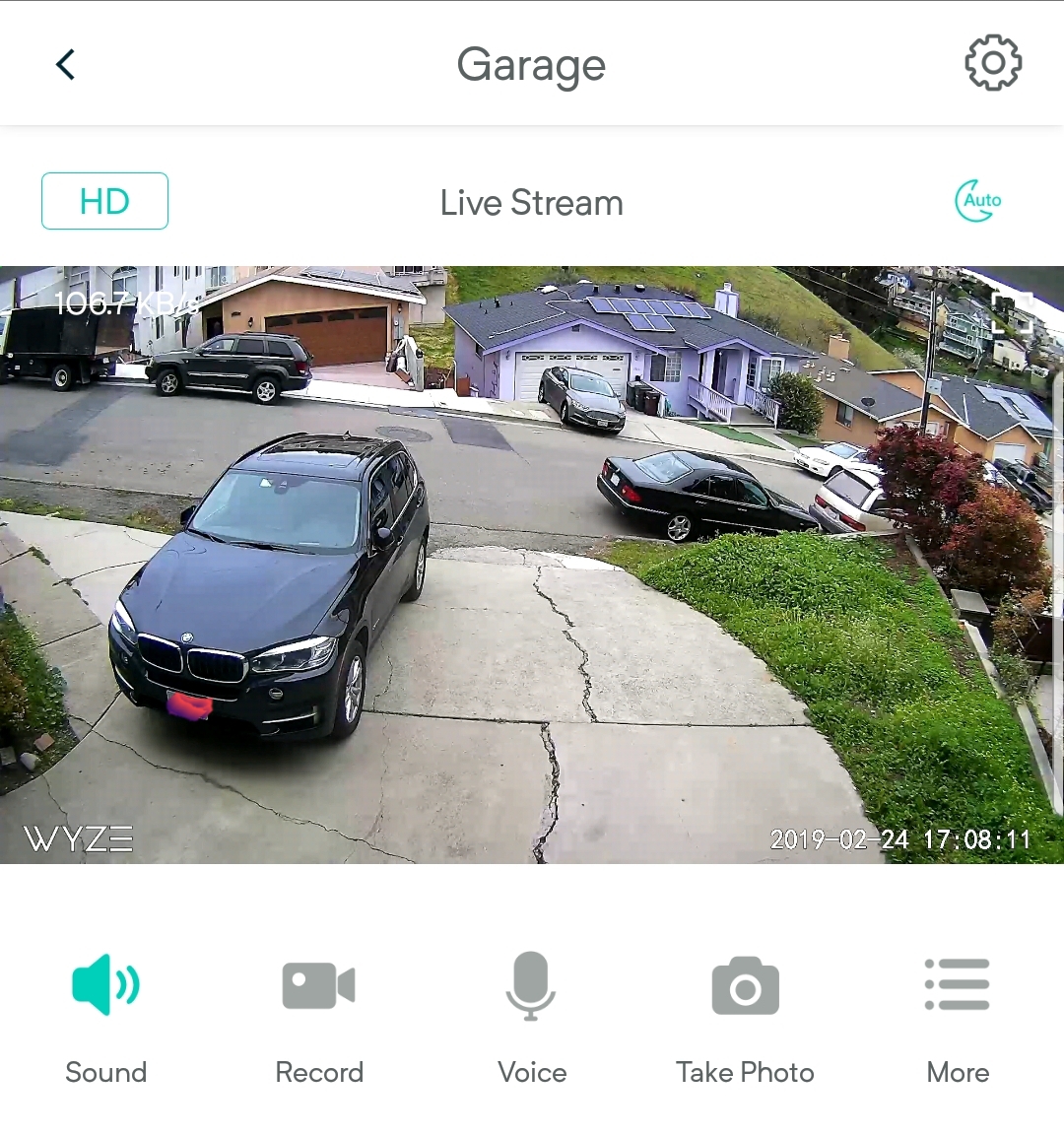This screenshot has height=1137, width=1064.
Task: Start recording the live stream
Action: [318, 985]
